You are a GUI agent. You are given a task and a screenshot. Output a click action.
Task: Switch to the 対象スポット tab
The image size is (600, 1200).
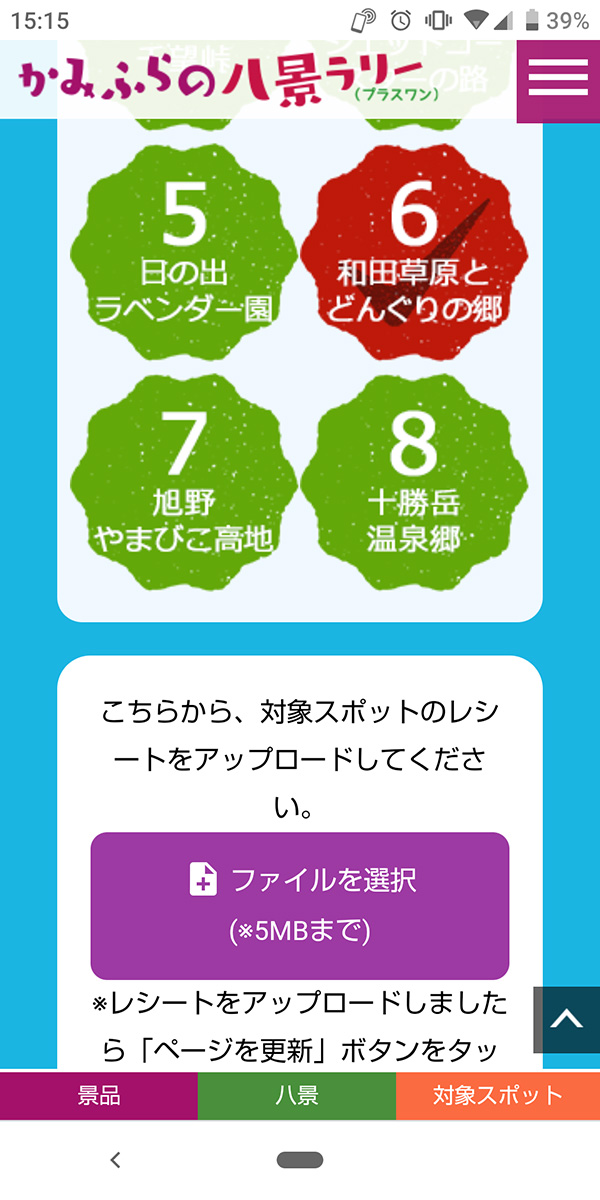click(498, 1096)
